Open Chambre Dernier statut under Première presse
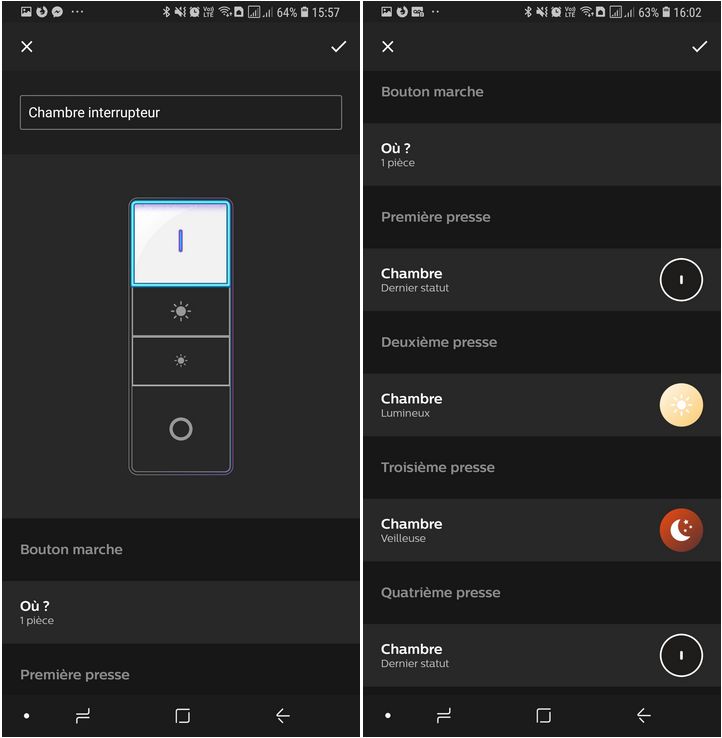This screenshot has height=738, width=722. 540,279
